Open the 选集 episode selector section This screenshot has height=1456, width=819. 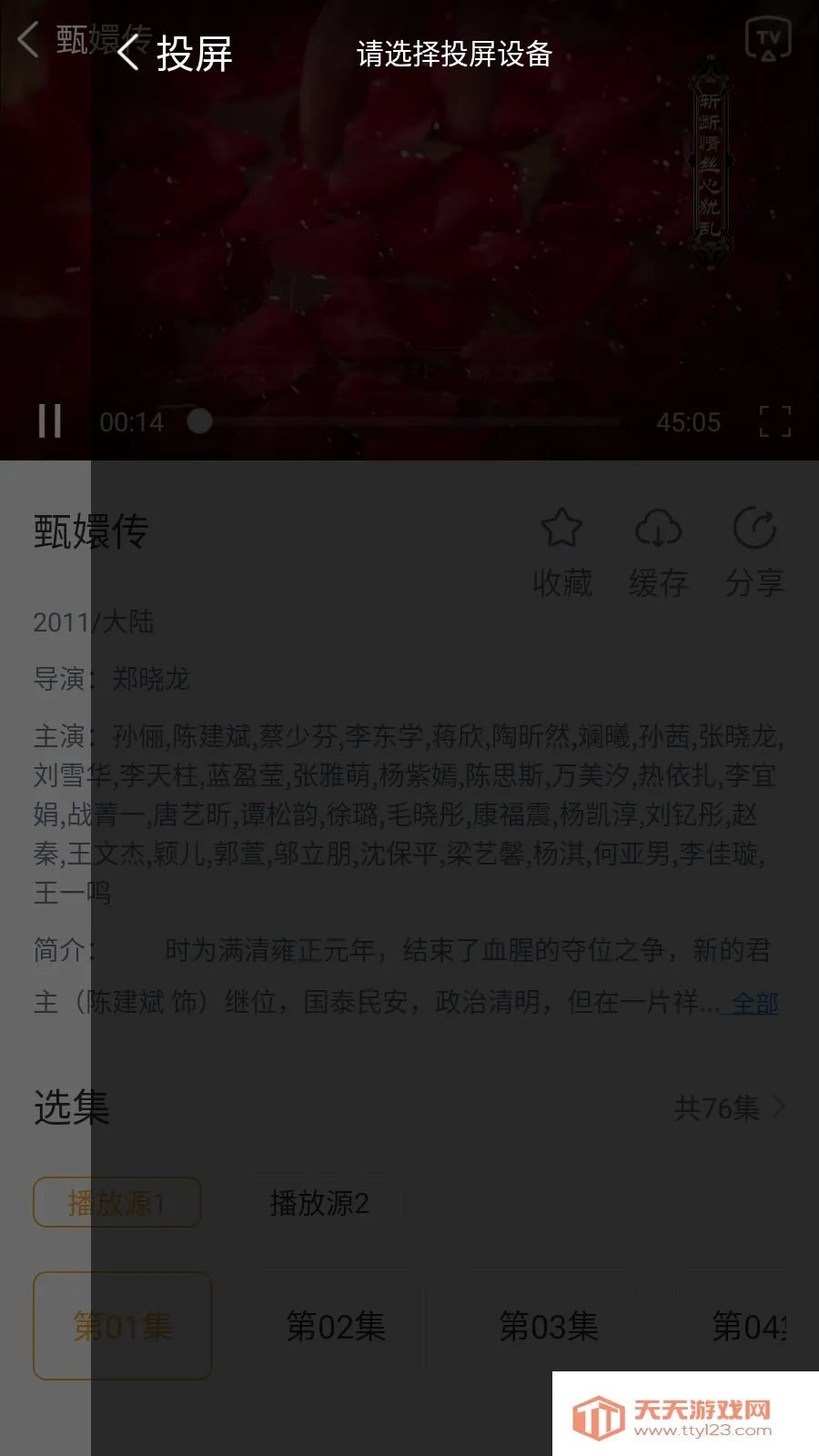tap(70, 1107)
